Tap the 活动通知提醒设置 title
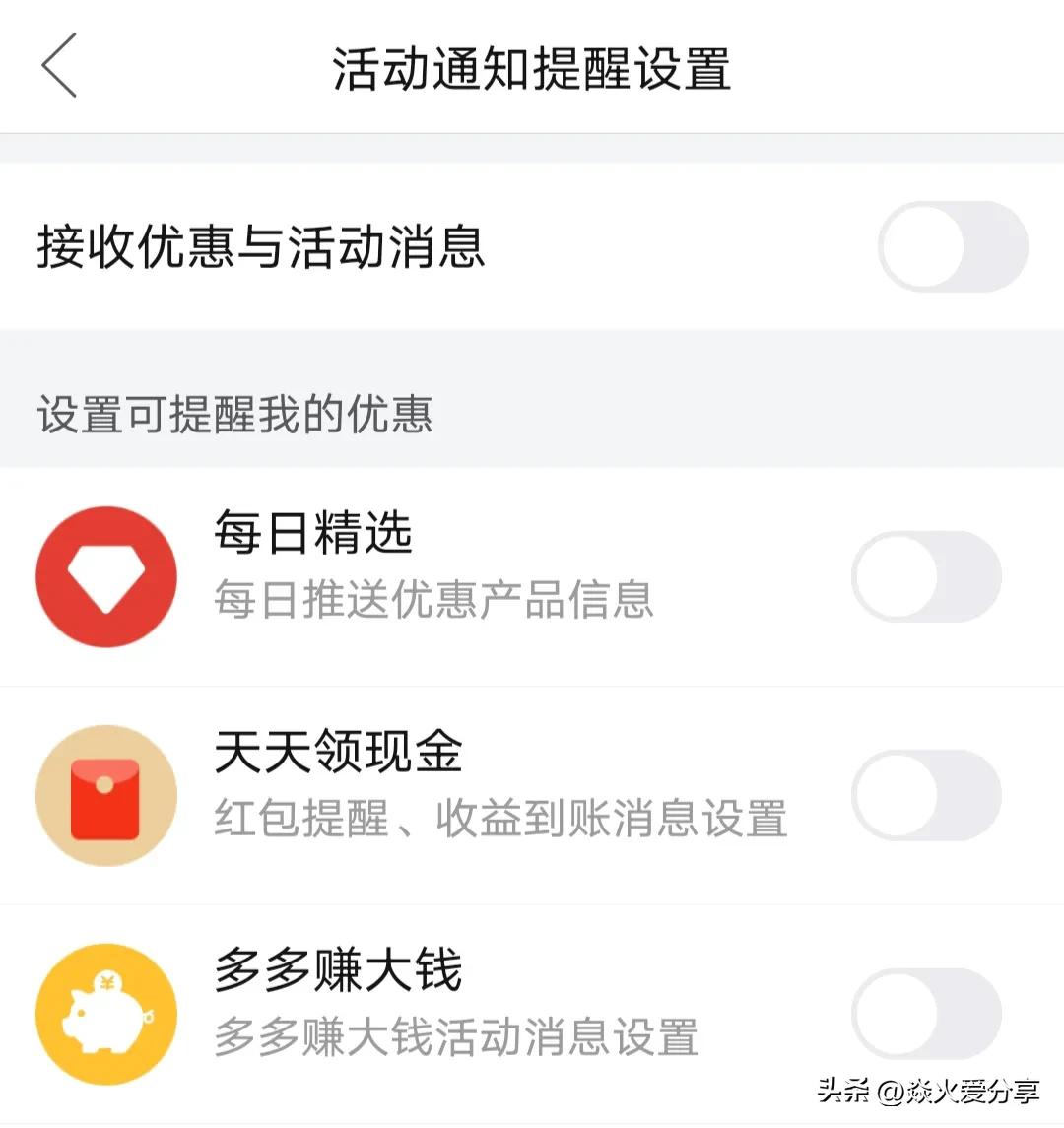 [x=532, y=71]
